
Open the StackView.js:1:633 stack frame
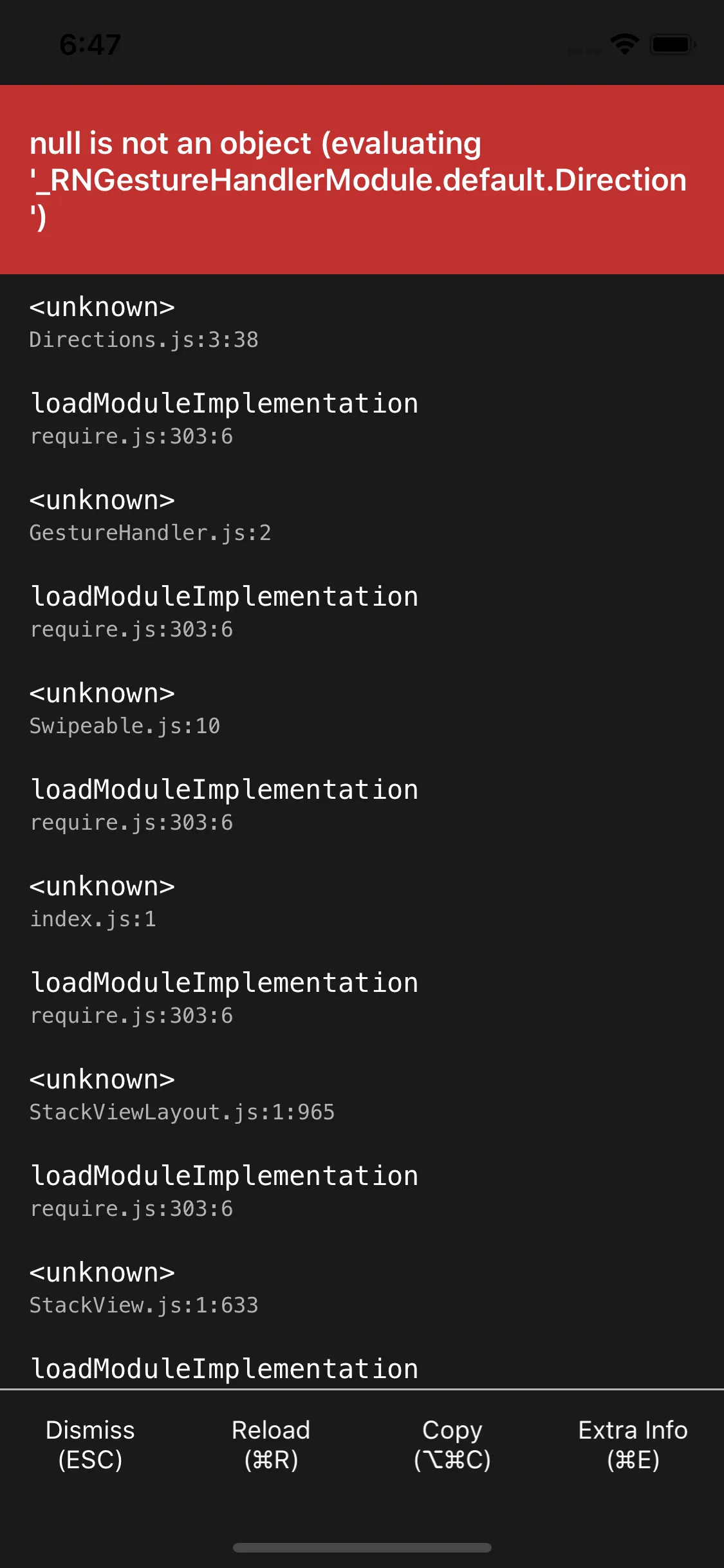(144, 1288)
